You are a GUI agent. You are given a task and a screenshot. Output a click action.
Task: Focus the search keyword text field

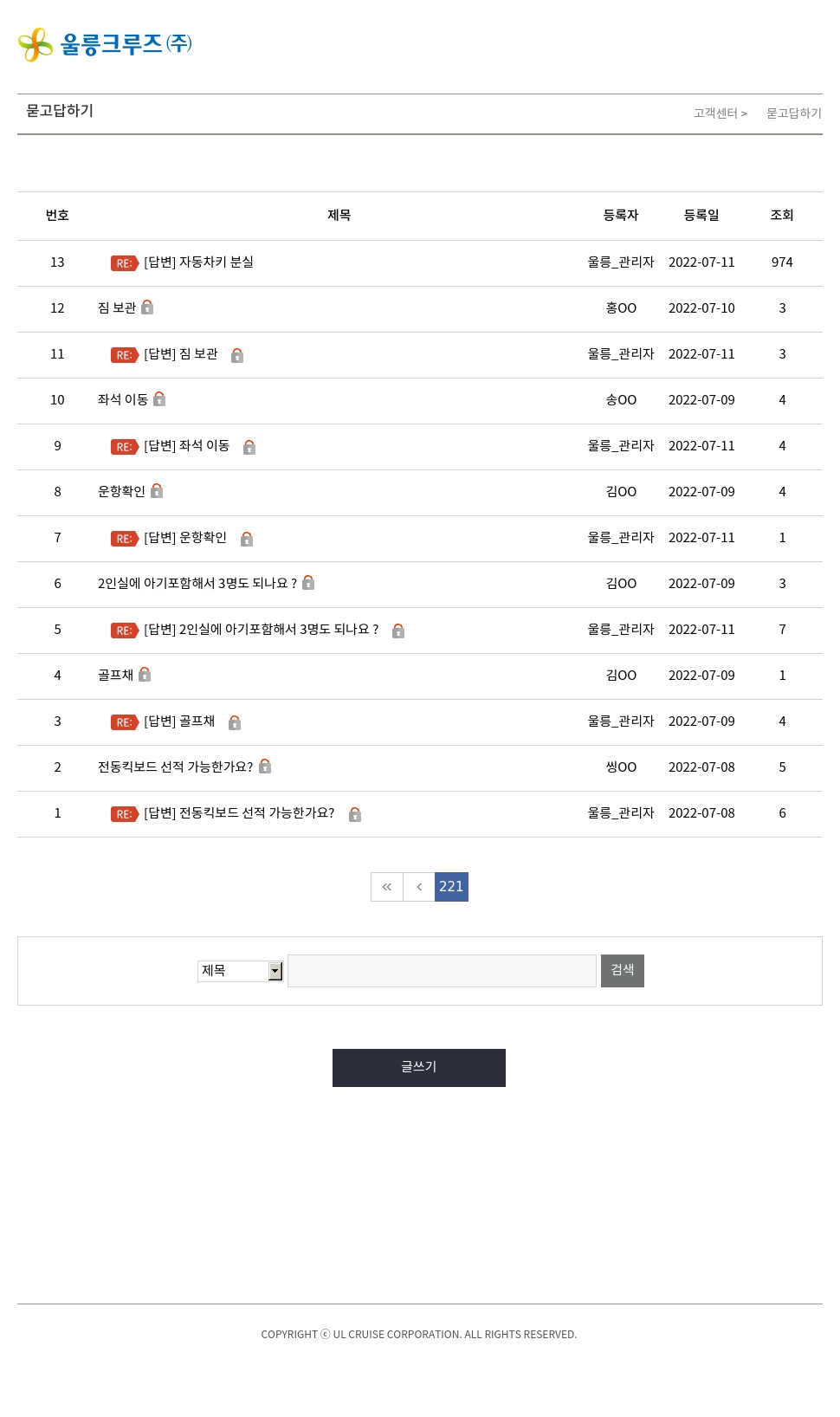(442, 971)
